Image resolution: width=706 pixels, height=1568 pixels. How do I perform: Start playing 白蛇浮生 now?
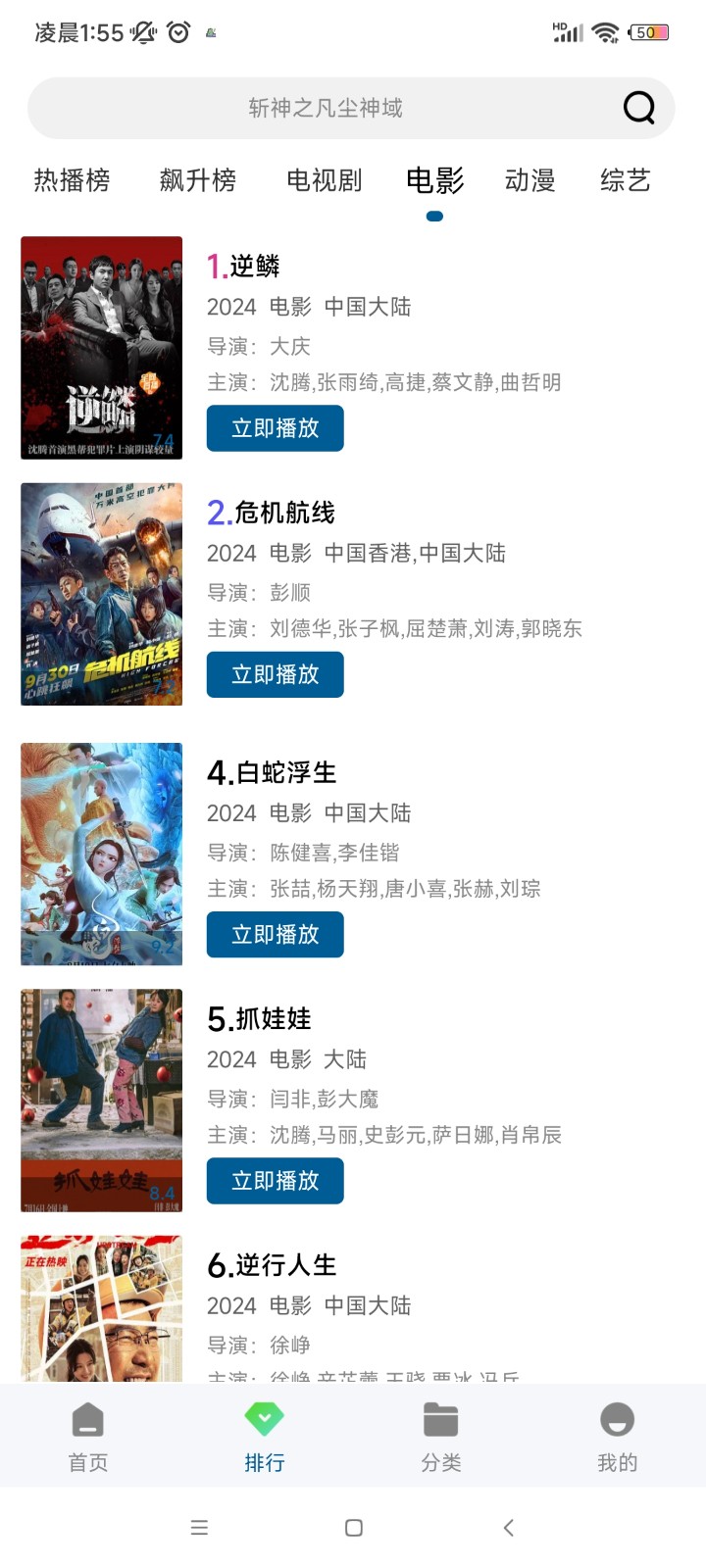click(275, 935)
